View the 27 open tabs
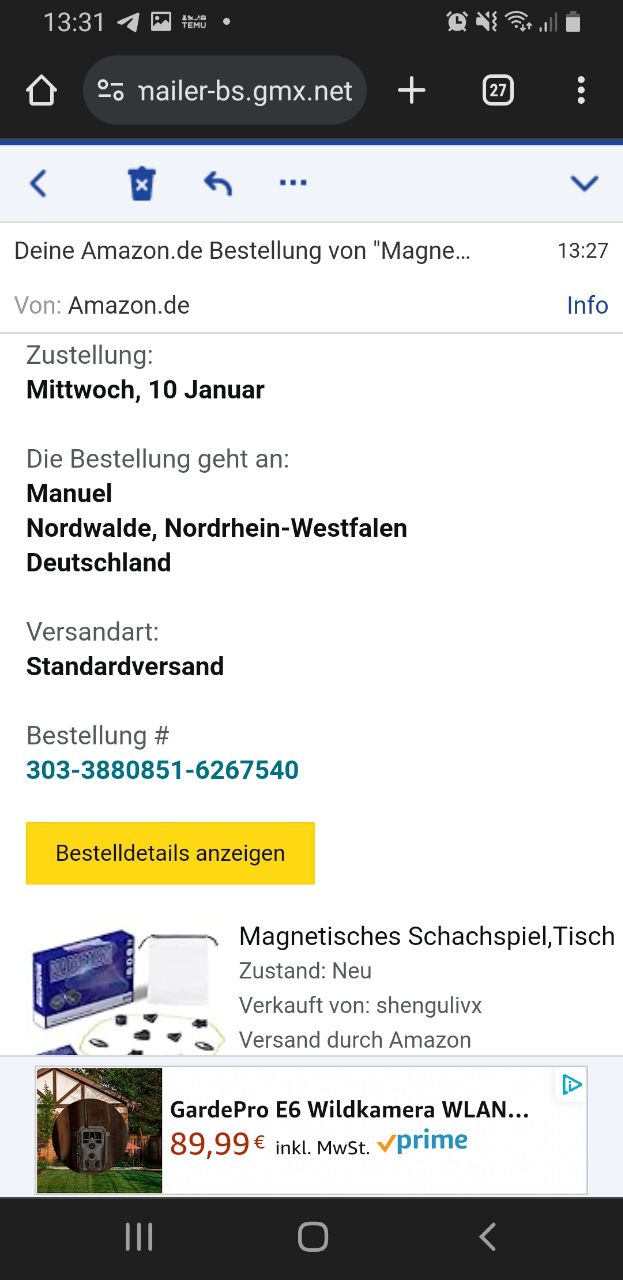Image resolution: width=623 pixels, height=1280 pixels. pyautogui.click(x=497, y=91)
